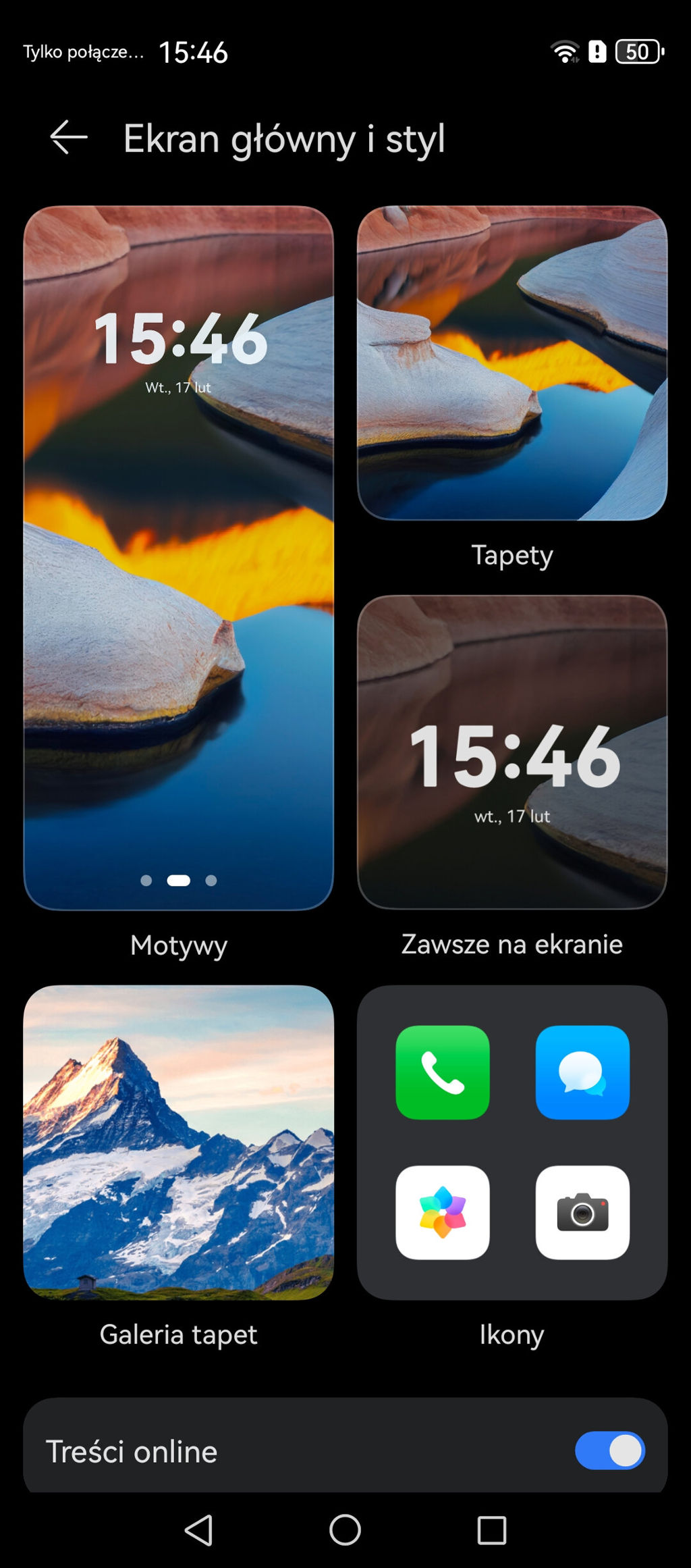Open Galeria tapet mountain tile
Viewport: 691px width, 1568px height.
[178, 1143]
